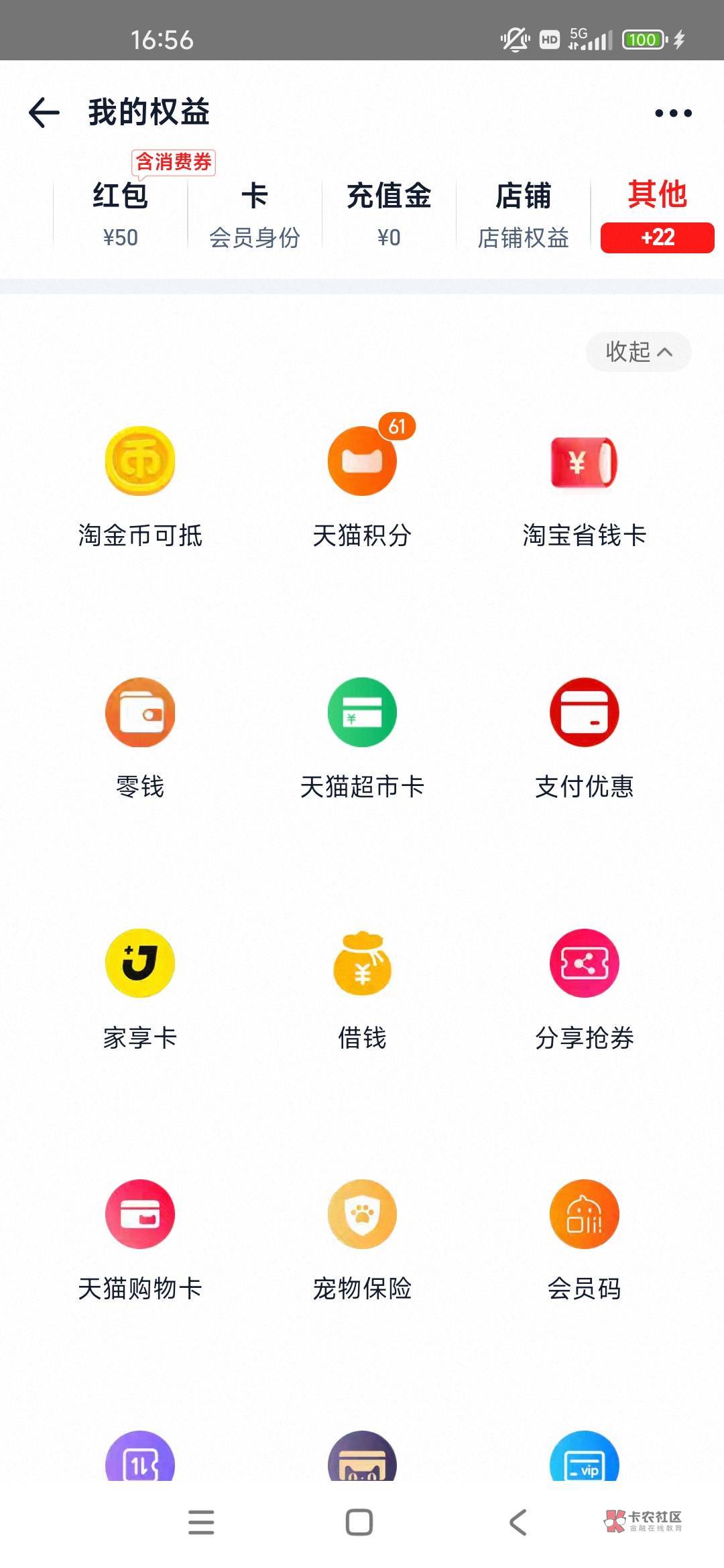Collapse the list with 收起

point(638,352)
